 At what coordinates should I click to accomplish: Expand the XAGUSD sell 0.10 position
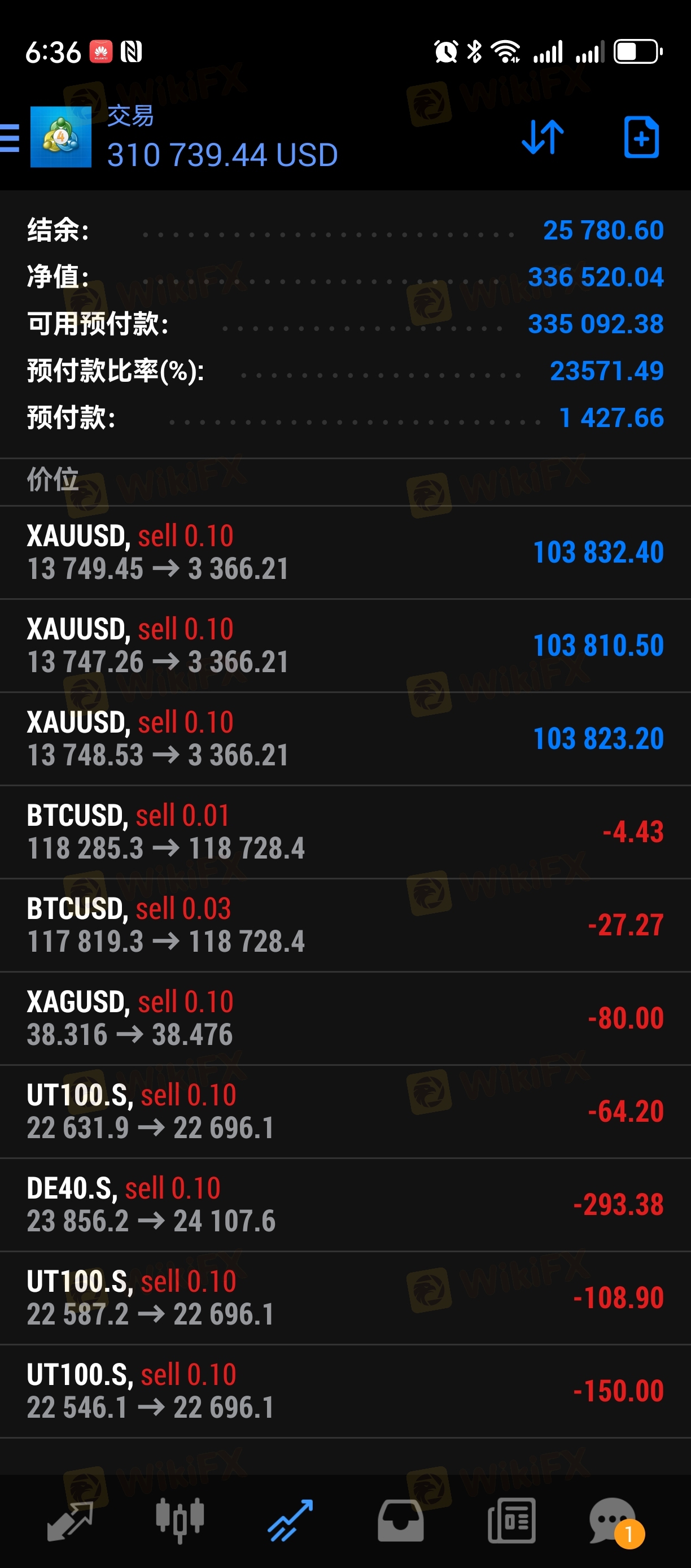pyautogui.click(x=345, y=1018)
